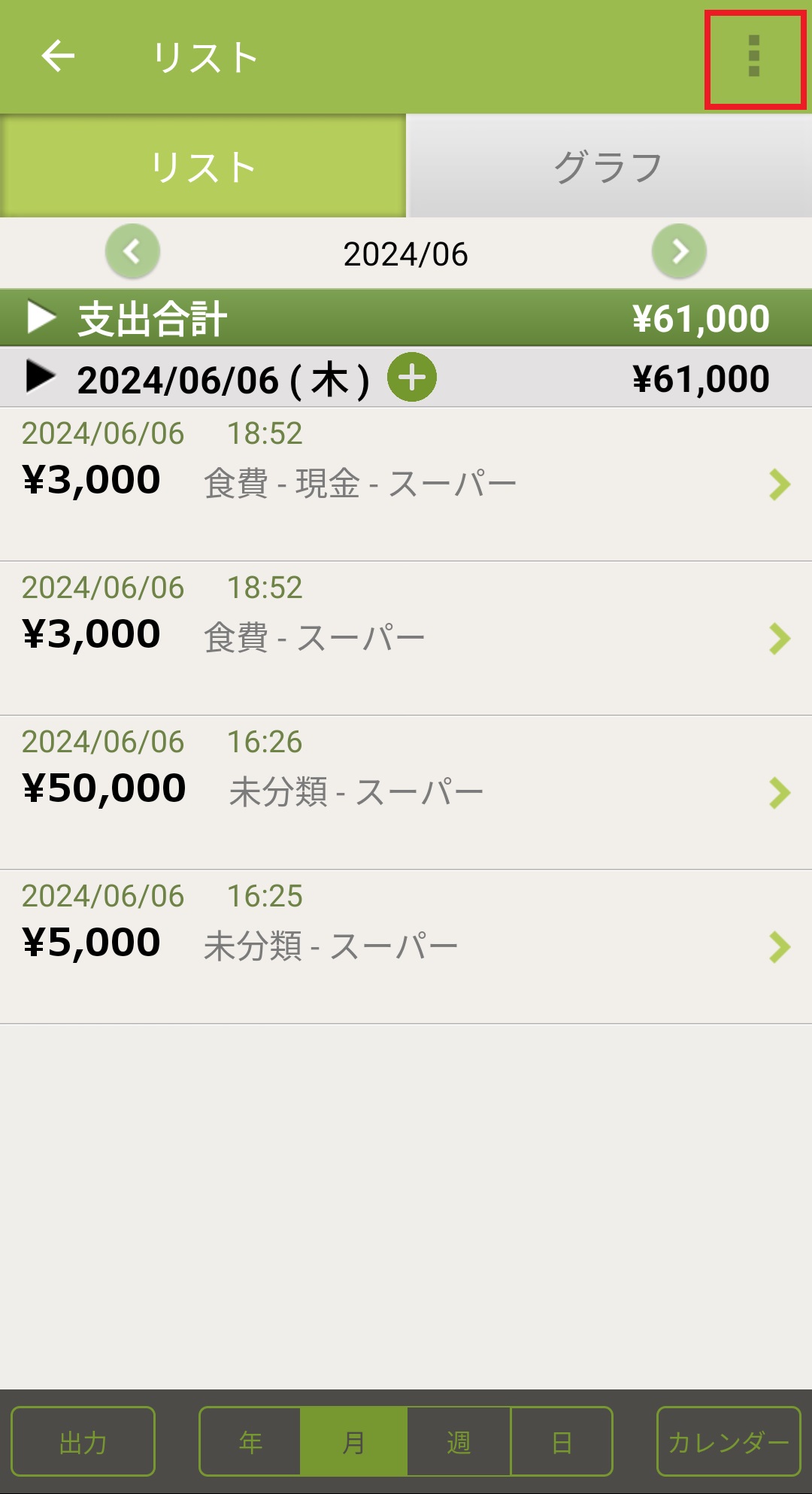Collapse the 支出合計 section
812x1494 pixels.
[42, 317]
